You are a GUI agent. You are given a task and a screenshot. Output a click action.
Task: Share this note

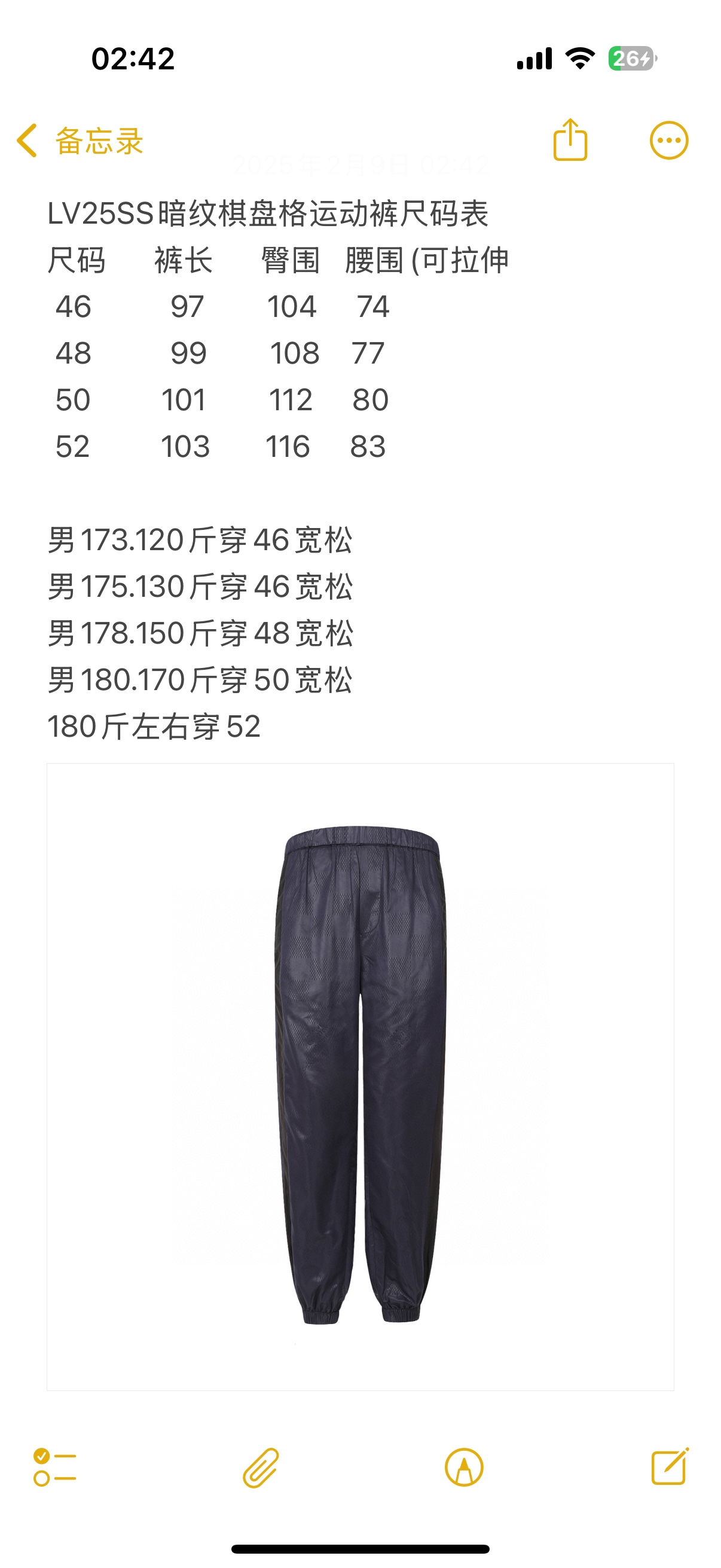tap(570, 141)
